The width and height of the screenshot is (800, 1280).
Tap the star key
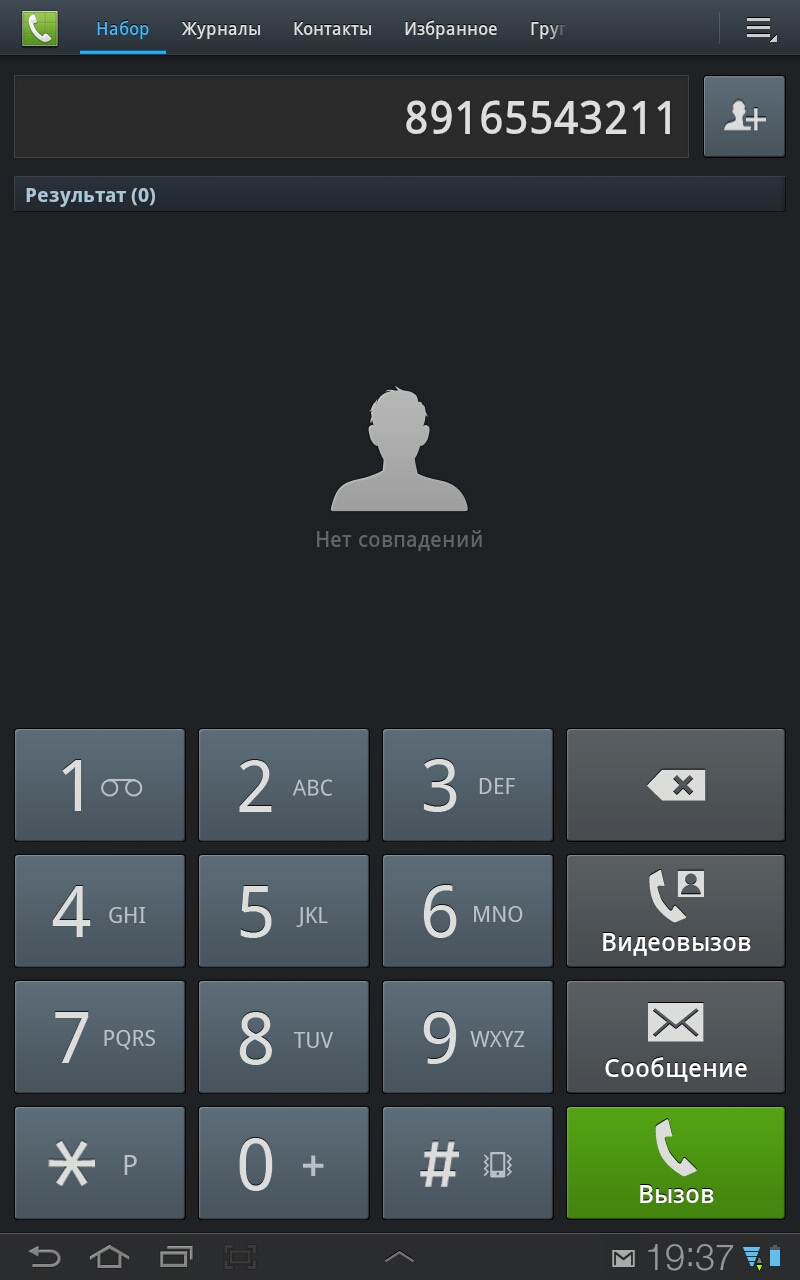(100, 1163)
